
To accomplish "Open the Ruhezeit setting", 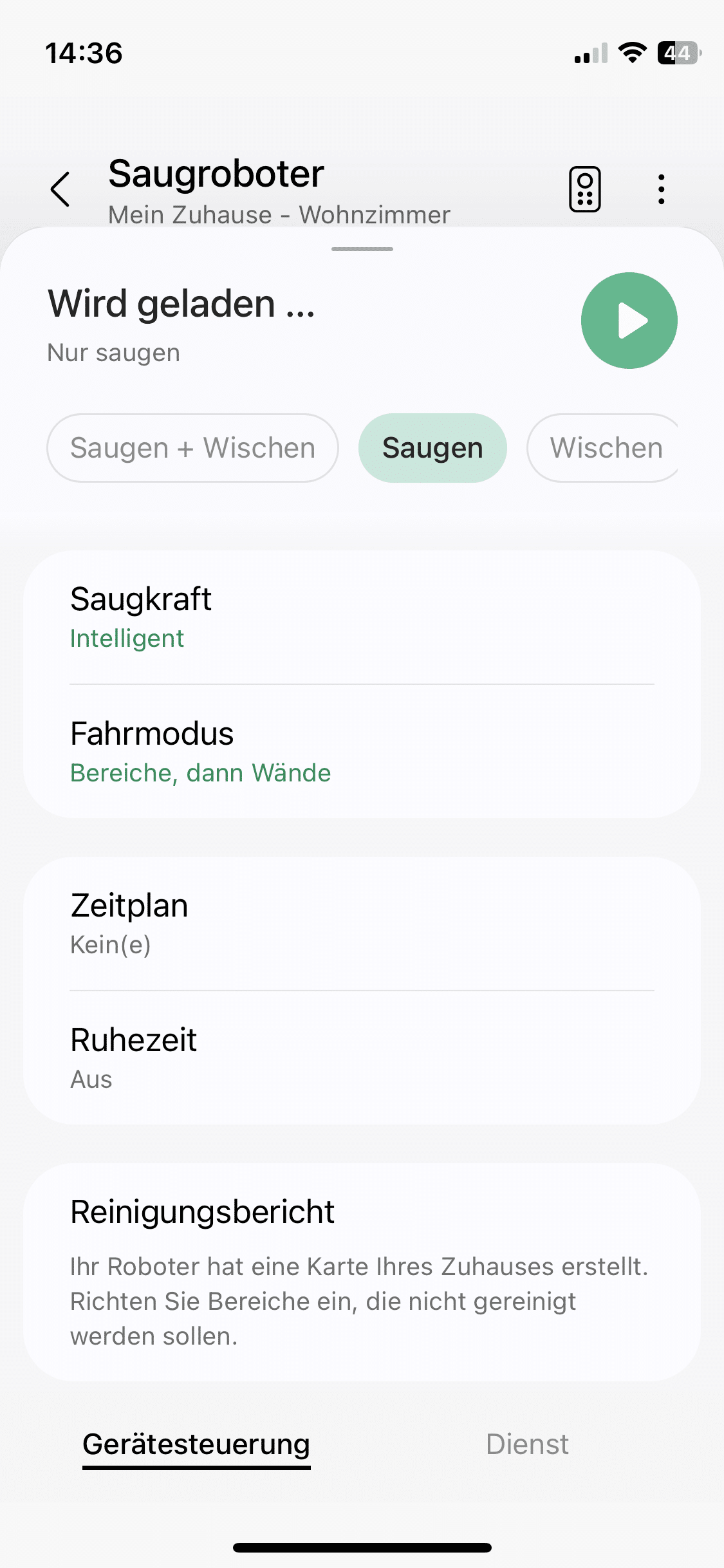I will click(362, 1058).
